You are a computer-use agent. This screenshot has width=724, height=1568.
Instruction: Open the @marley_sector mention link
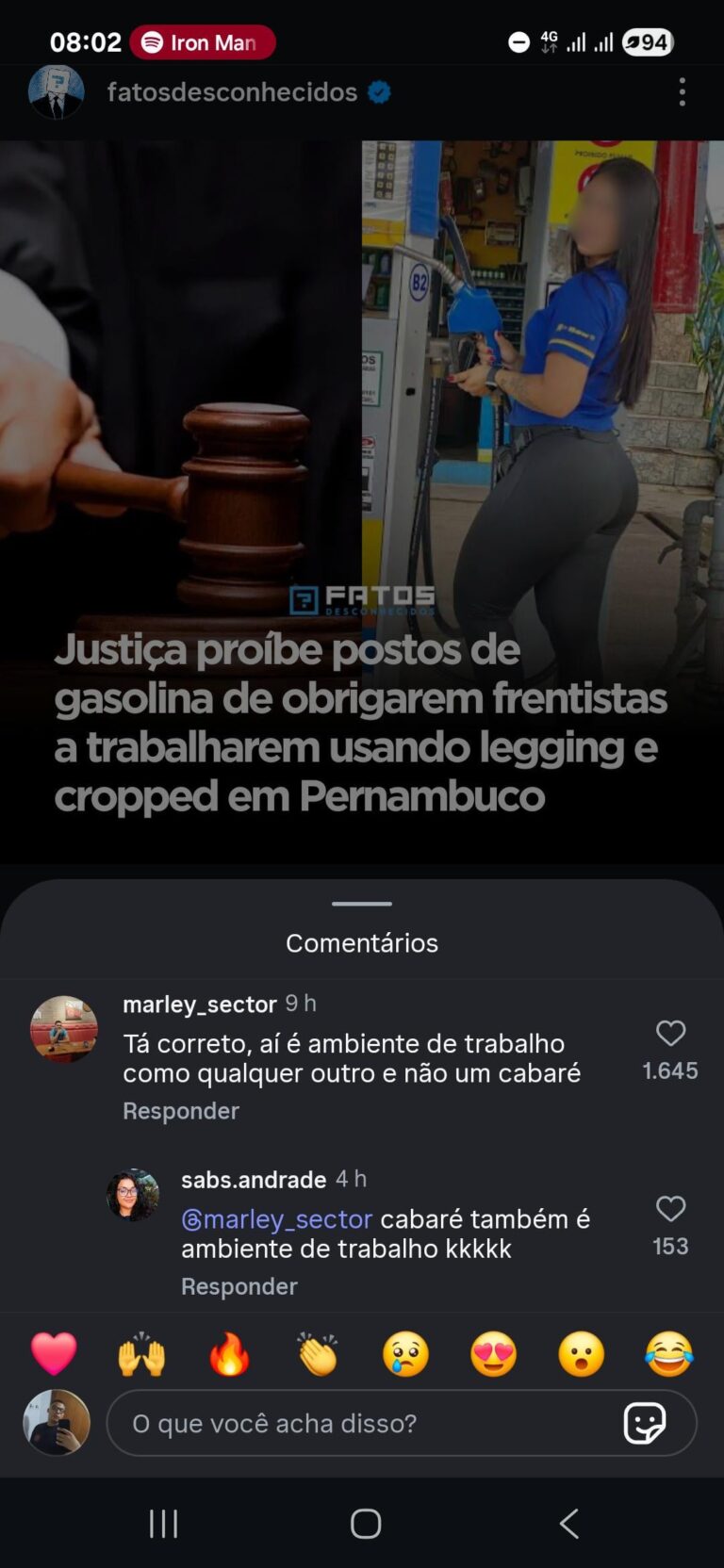click(277, 1219)
